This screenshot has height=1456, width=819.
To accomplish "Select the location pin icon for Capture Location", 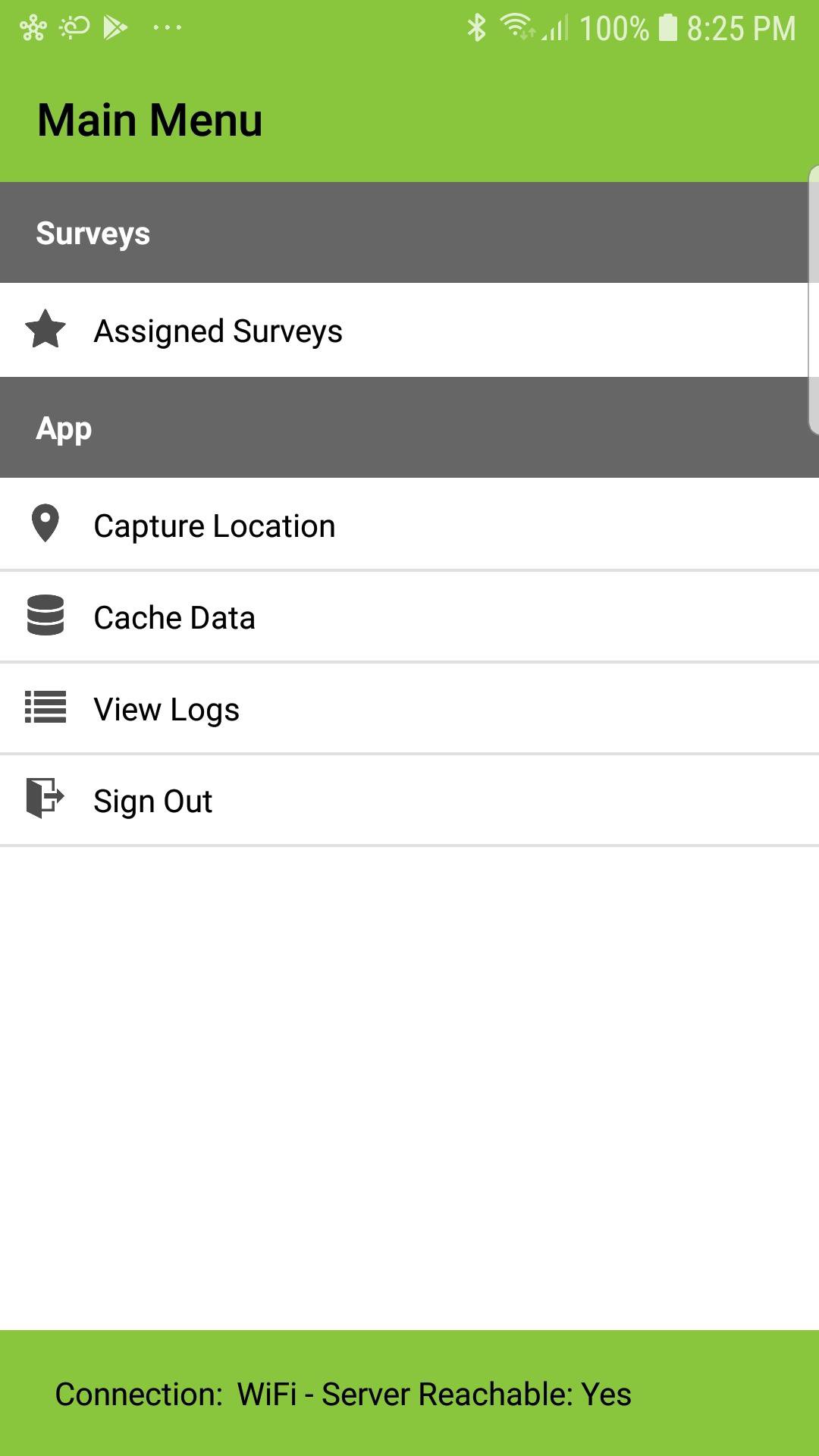I will pos(44,525).
